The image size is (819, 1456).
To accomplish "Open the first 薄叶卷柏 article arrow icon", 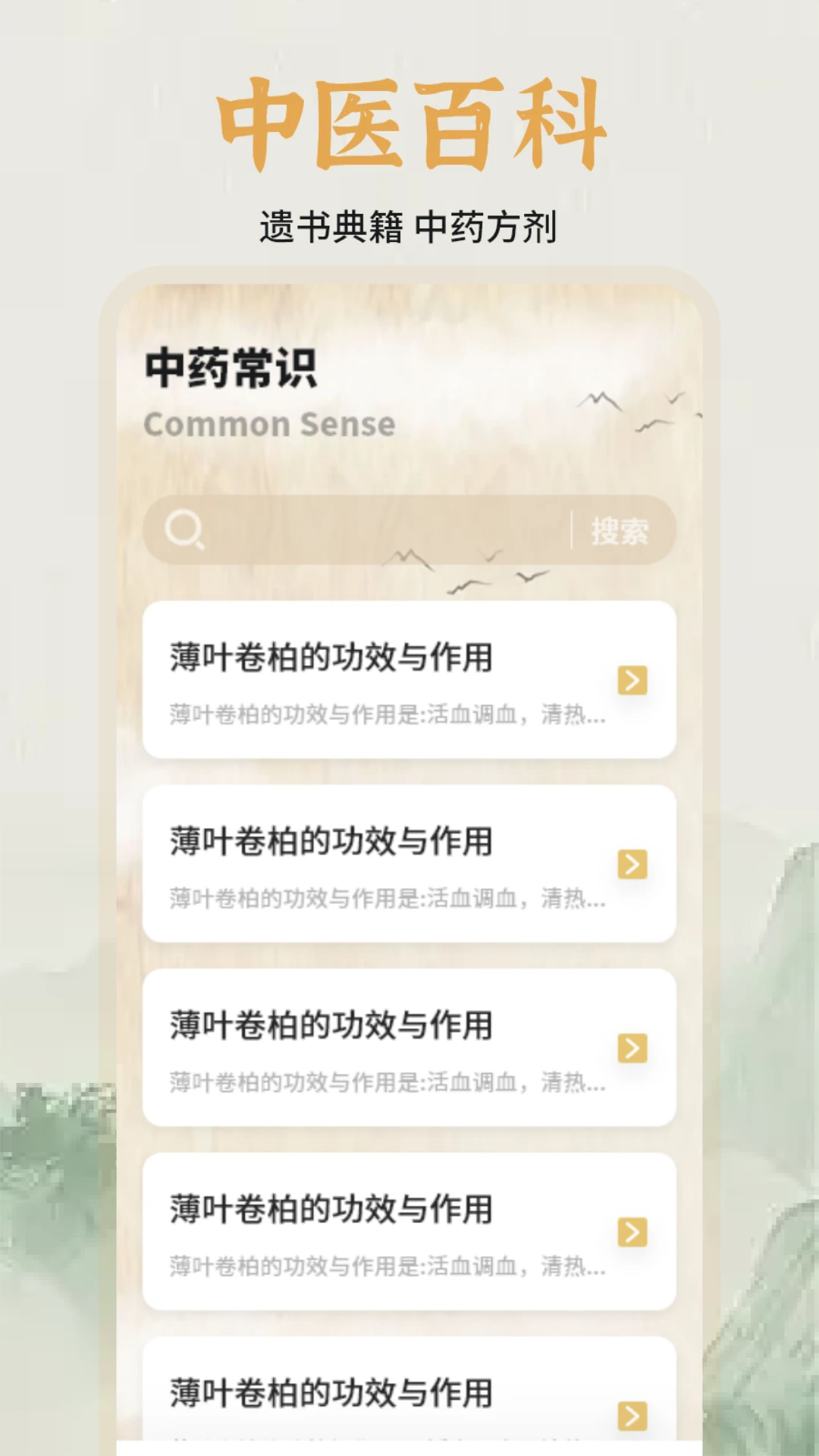I will pyautogui.click(x=632, y=682).
